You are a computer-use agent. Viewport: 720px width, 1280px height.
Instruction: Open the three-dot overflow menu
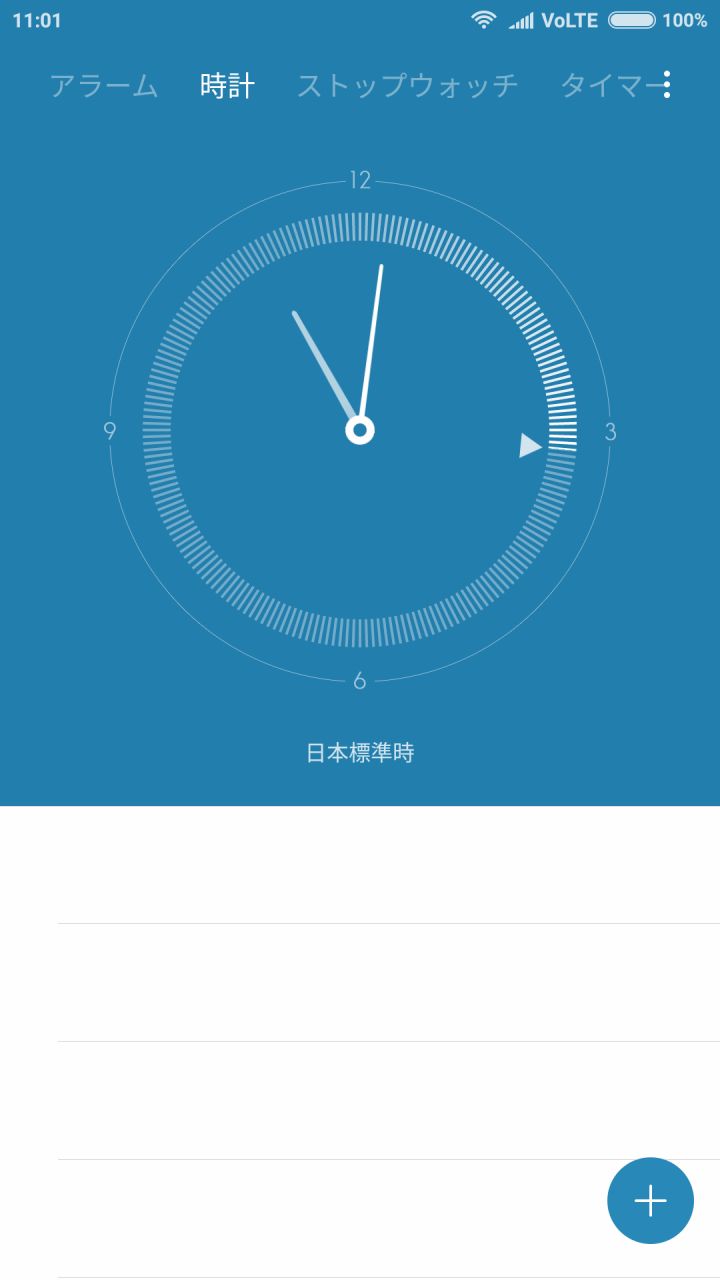[667, 85]
